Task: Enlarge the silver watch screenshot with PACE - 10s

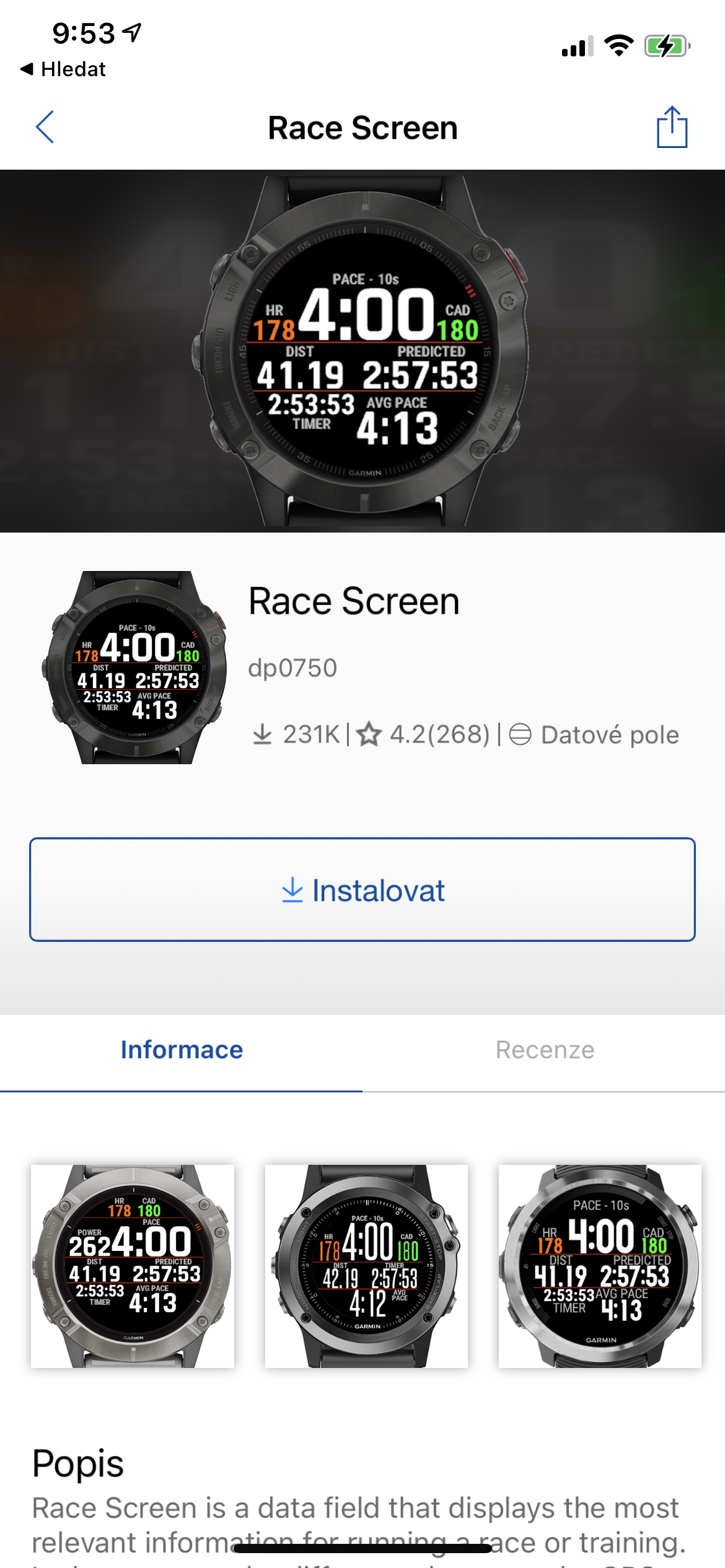Action: pyautogui.click(x=600, y=1266)
